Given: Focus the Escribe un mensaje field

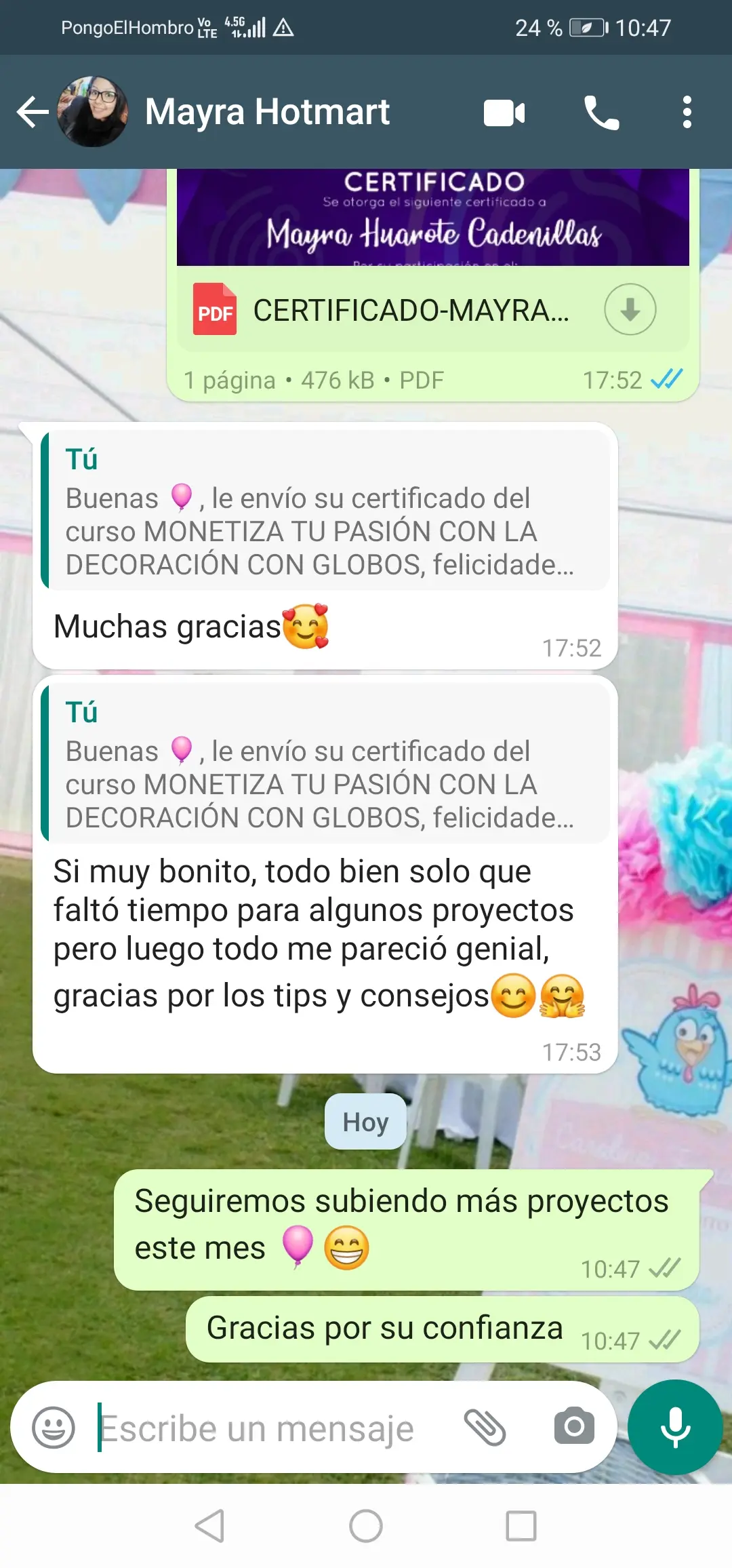Looking at the screenshot, I should [271, 1429].
